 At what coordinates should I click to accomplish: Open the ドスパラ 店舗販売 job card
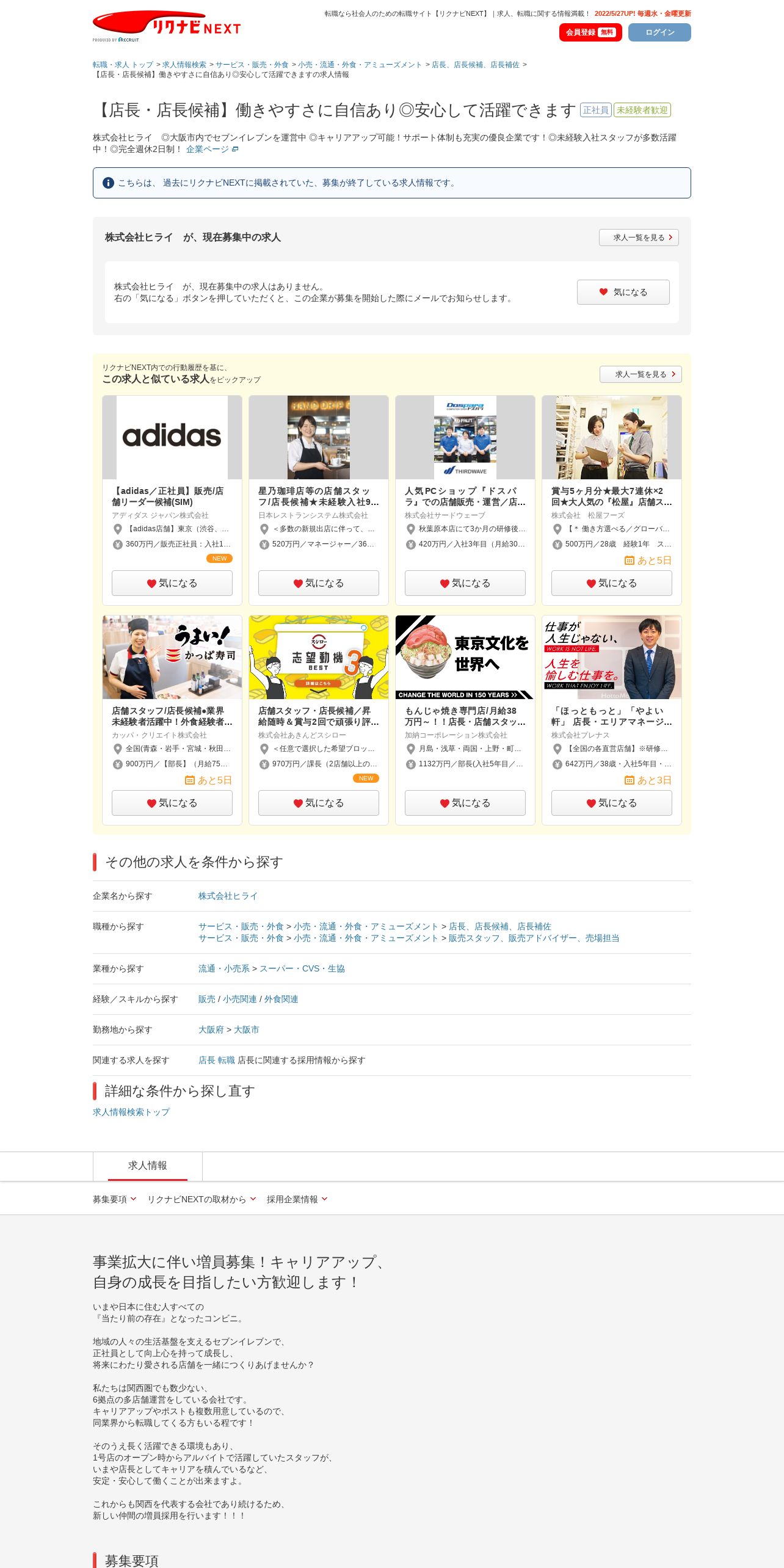tap(465, 496)
